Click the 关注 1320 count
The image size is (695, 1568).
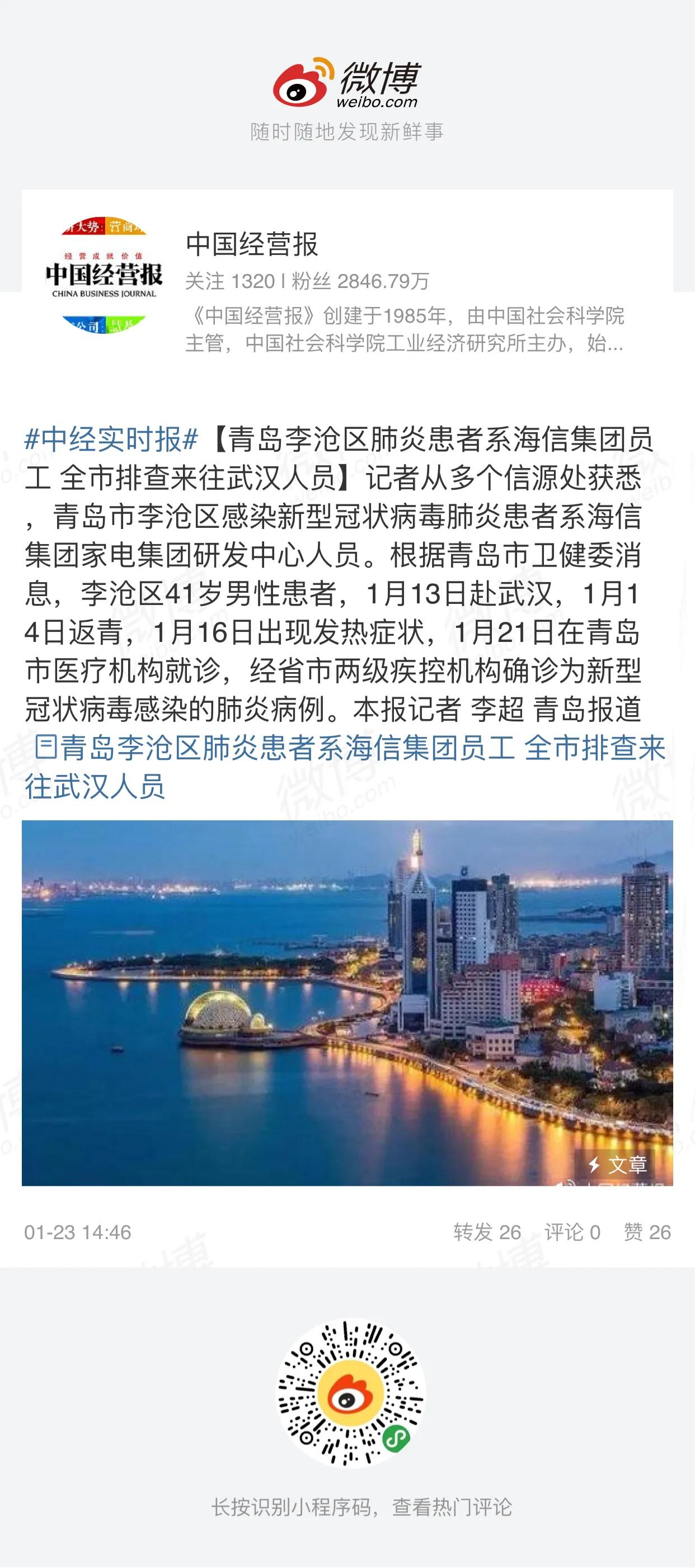tap(236, 280)
